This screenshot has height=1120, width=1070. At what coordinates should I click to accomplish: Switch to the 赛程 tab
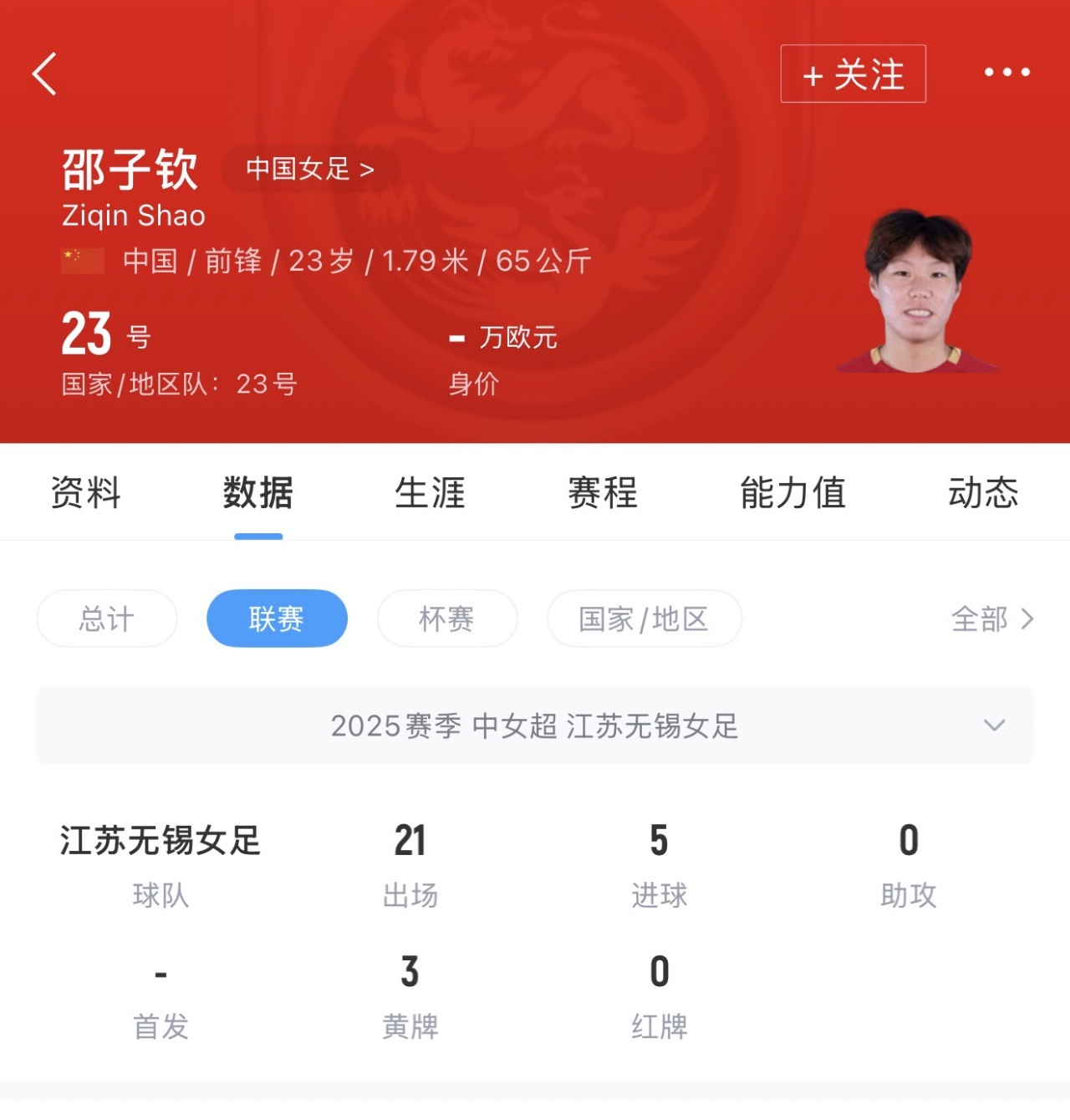pos(602,492)
